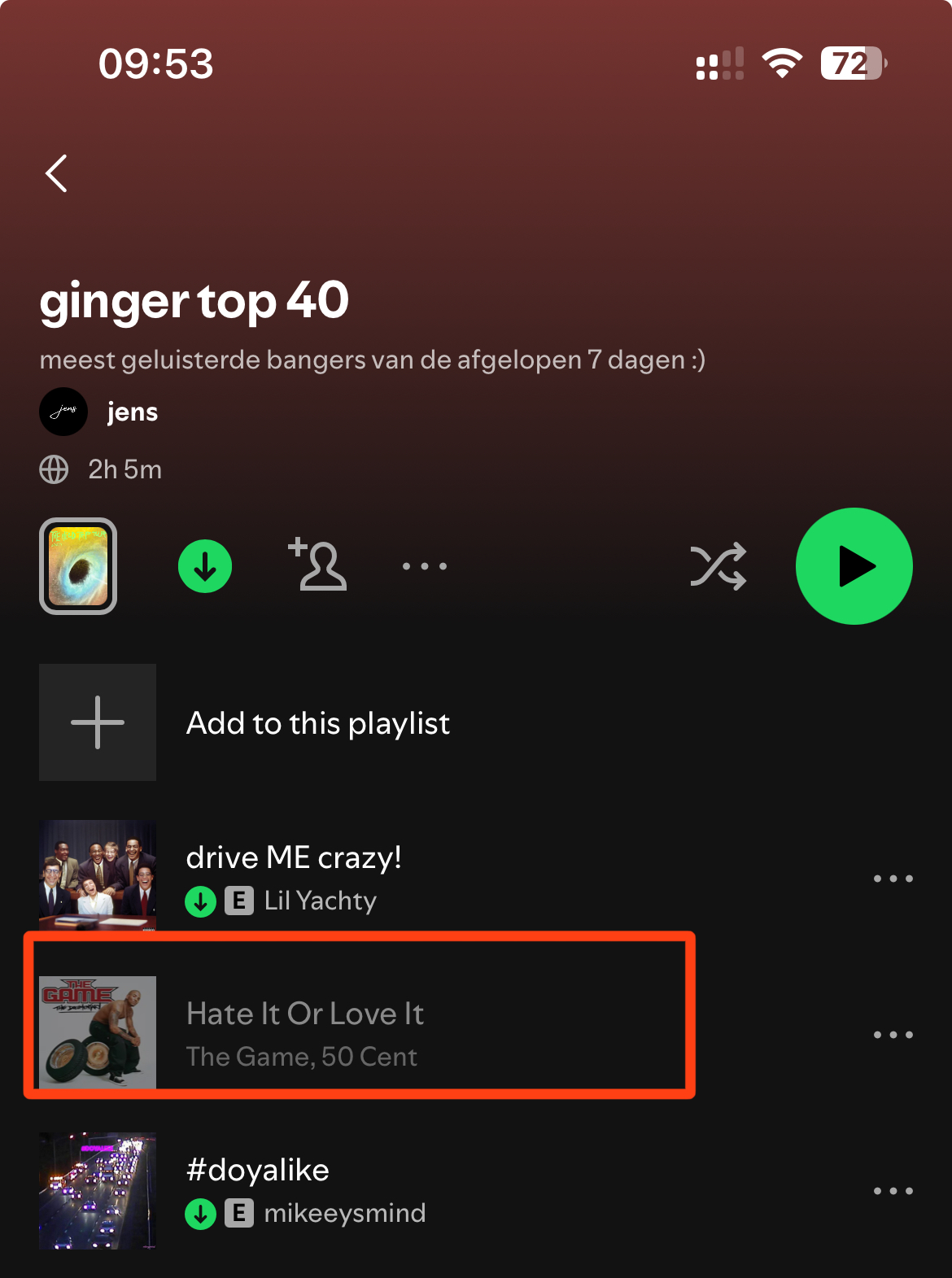The image size is (952, 1278).
Task: Open more options for drive ME crazy!
Action: point(893,879)
